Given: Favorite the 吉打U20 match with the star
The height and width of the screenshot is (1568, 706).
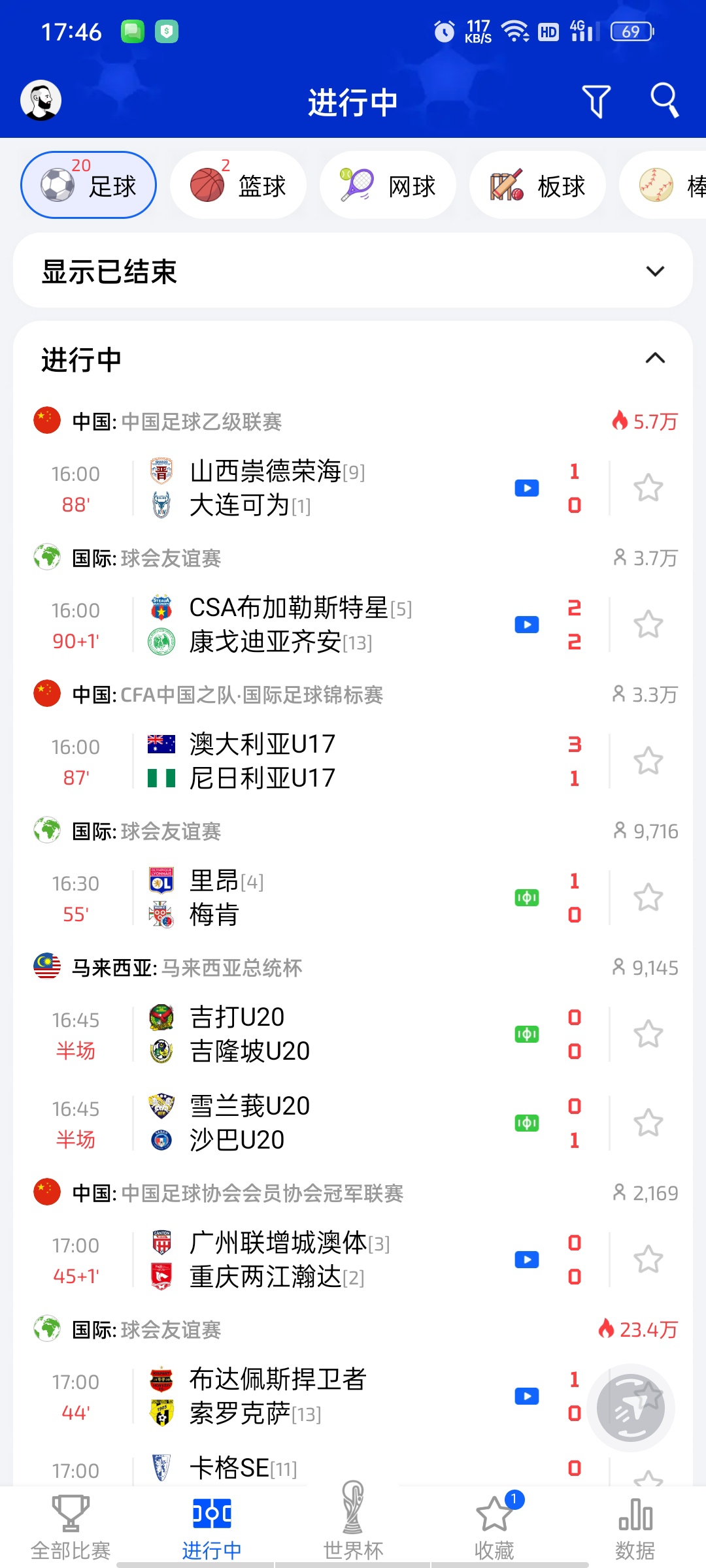Looking at the screenshot, I should (x=648, y=1034).
